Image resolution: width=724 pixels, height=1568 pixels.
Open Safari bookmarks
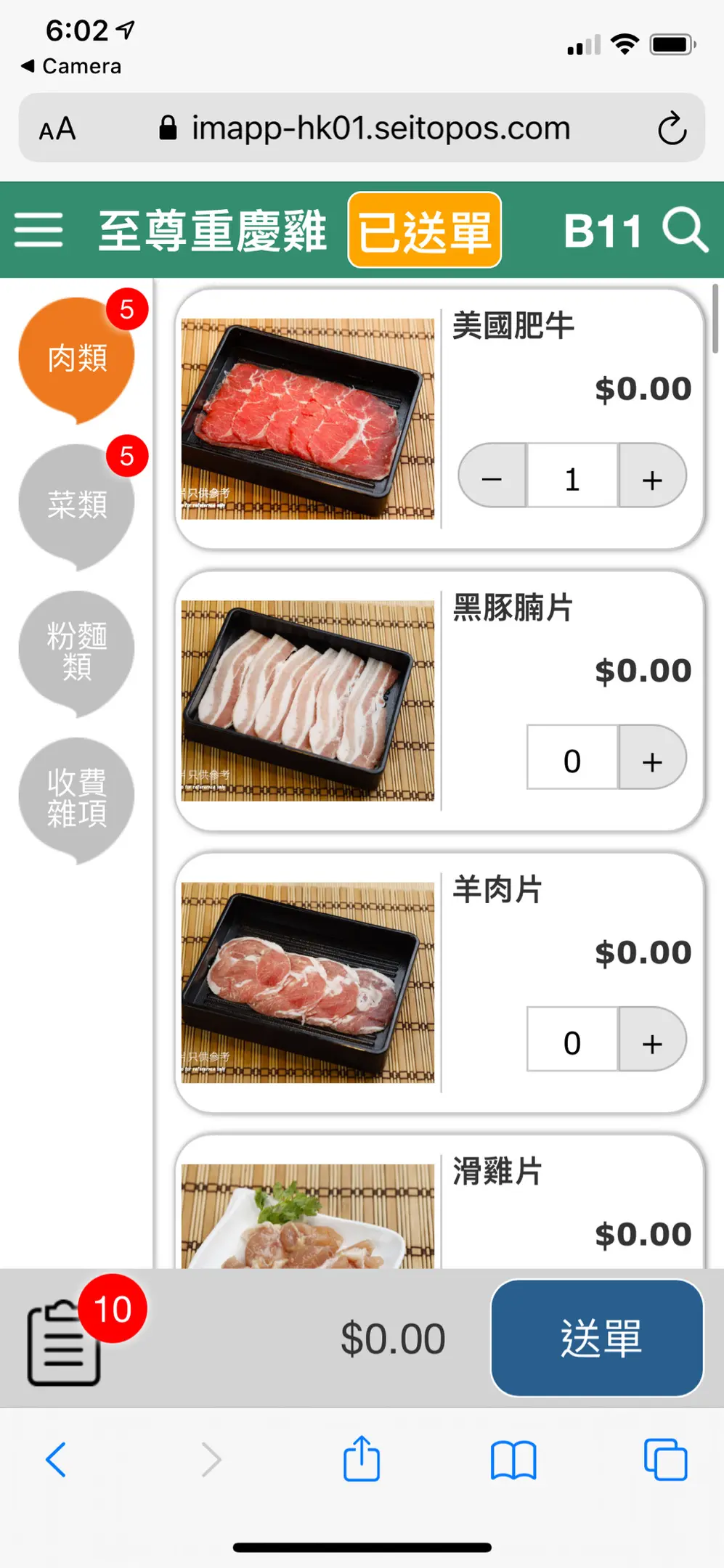[x=513, y=1459]
